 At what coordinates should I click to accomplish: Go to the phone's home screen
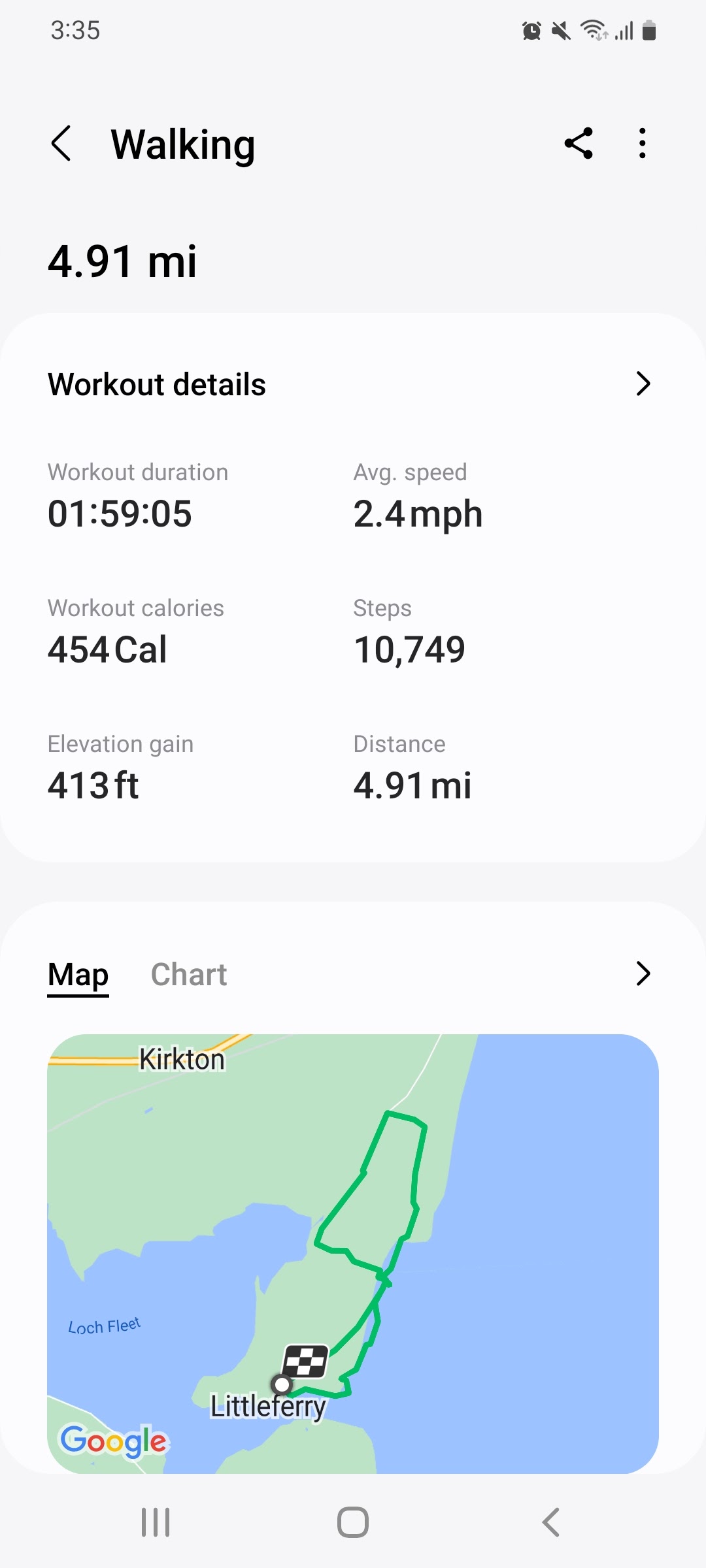353,1522
